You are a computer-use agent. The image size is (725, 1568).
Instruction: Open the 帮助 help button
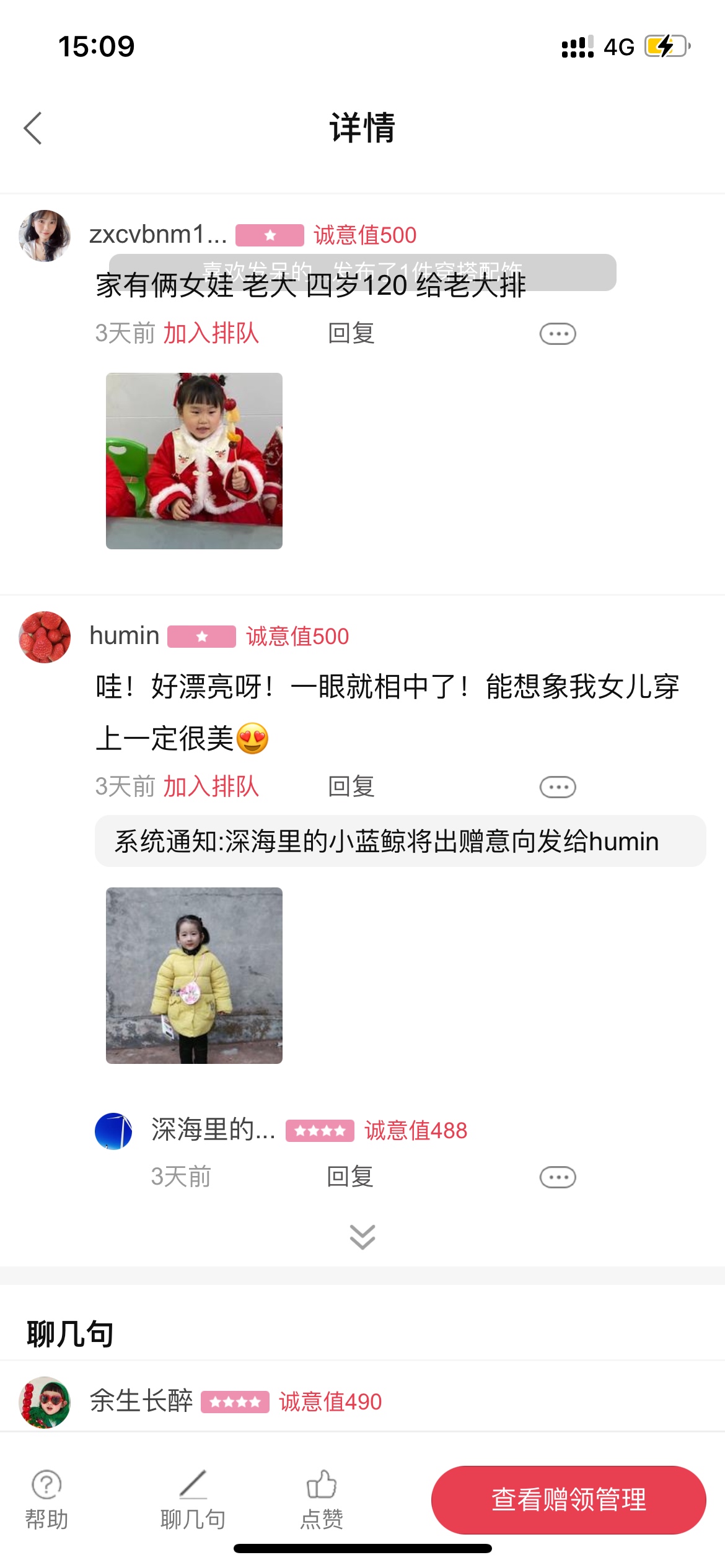[46, 1499]
